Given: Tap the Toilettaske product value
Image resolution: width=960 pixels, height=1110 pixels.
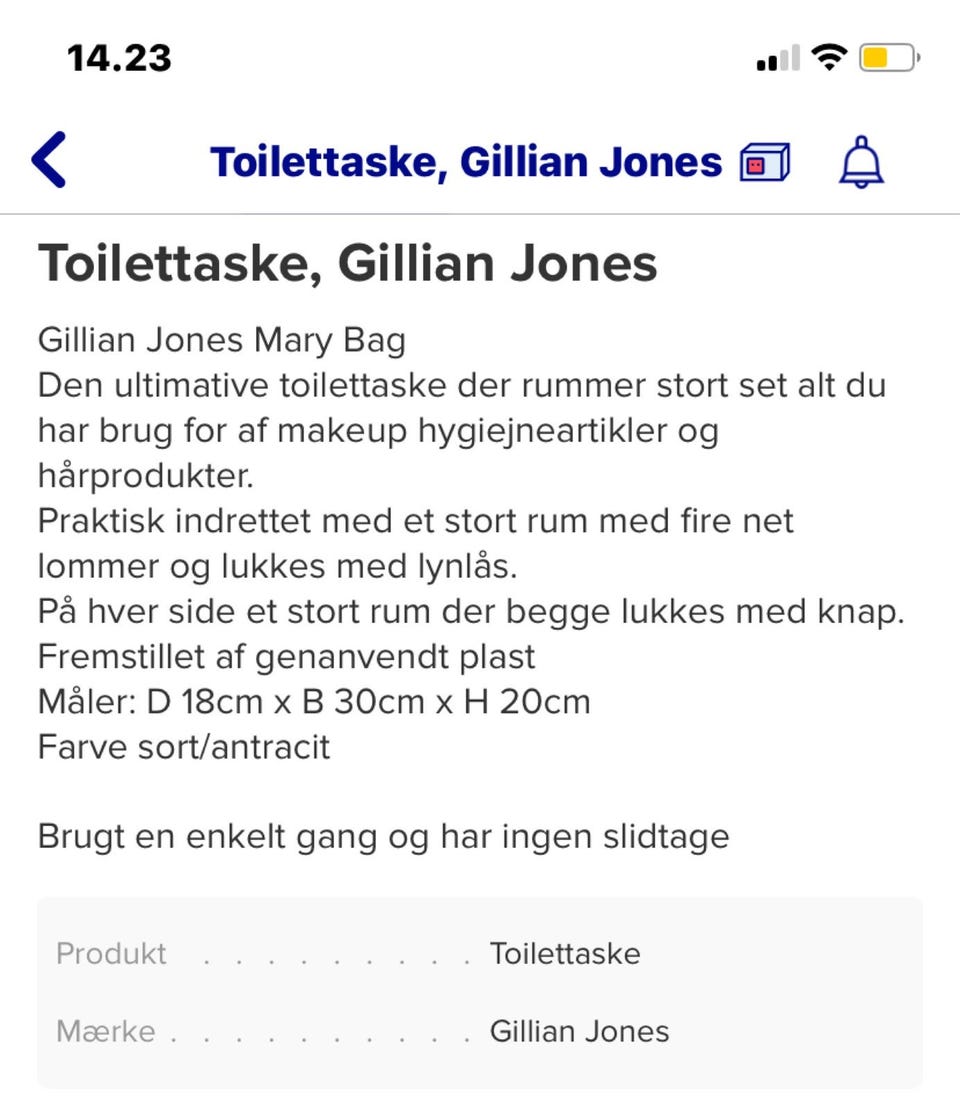Looking at the screenshot, I should pos(565,954).
